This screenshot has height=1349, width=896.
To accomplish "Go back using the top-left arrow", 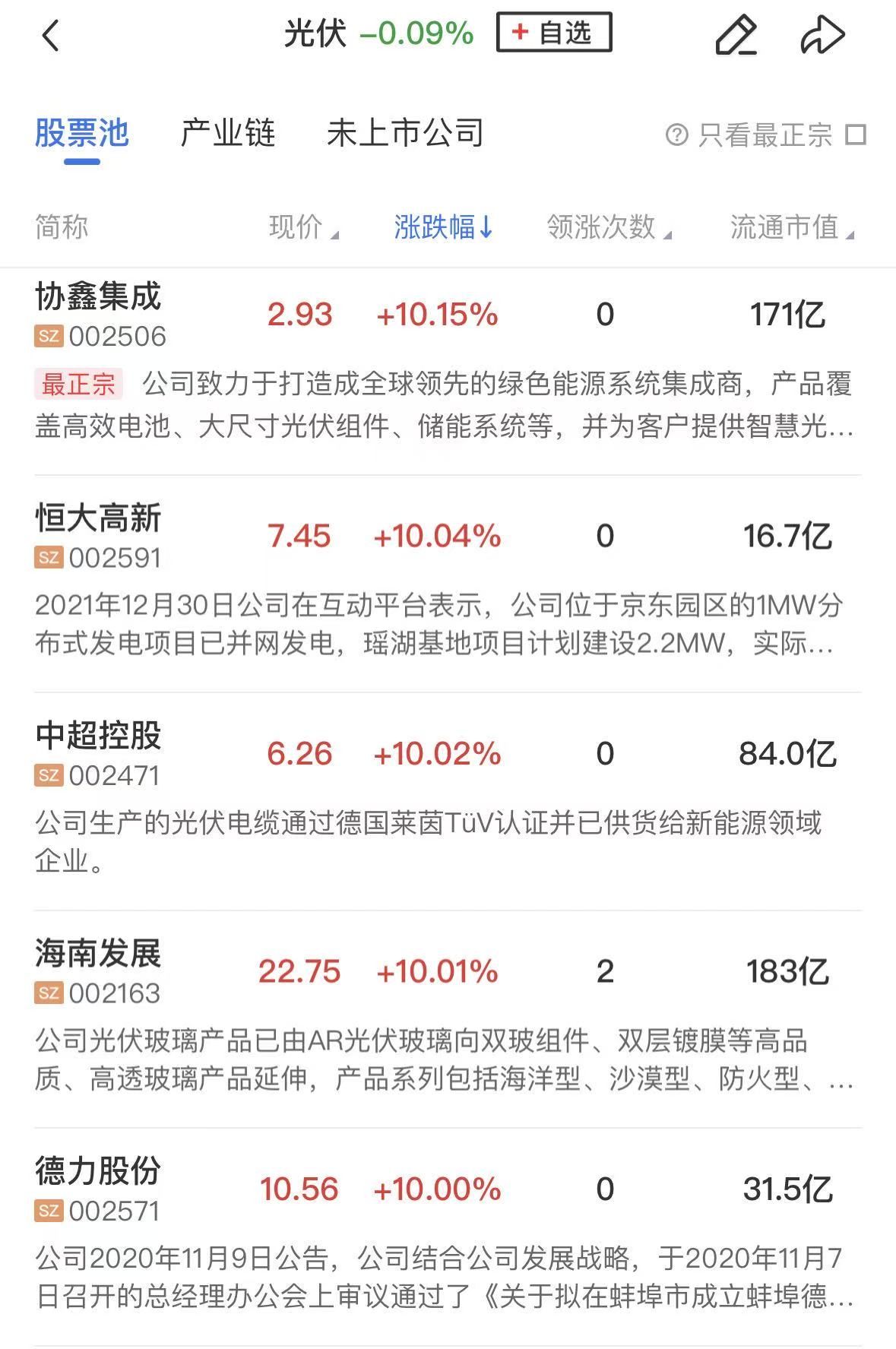I will coord(50,36).
